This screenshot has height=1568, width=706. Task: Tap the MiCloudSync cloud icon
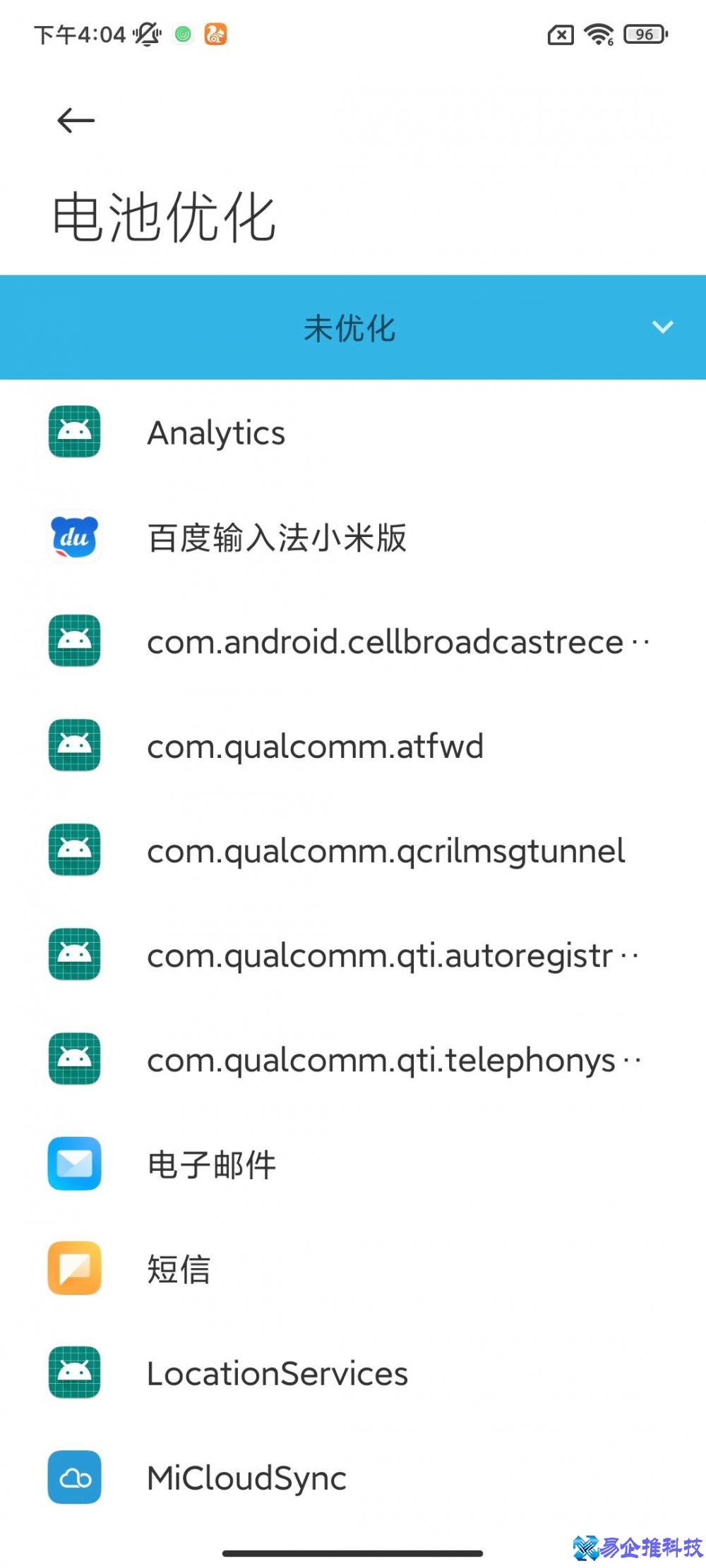[73, 1478]
